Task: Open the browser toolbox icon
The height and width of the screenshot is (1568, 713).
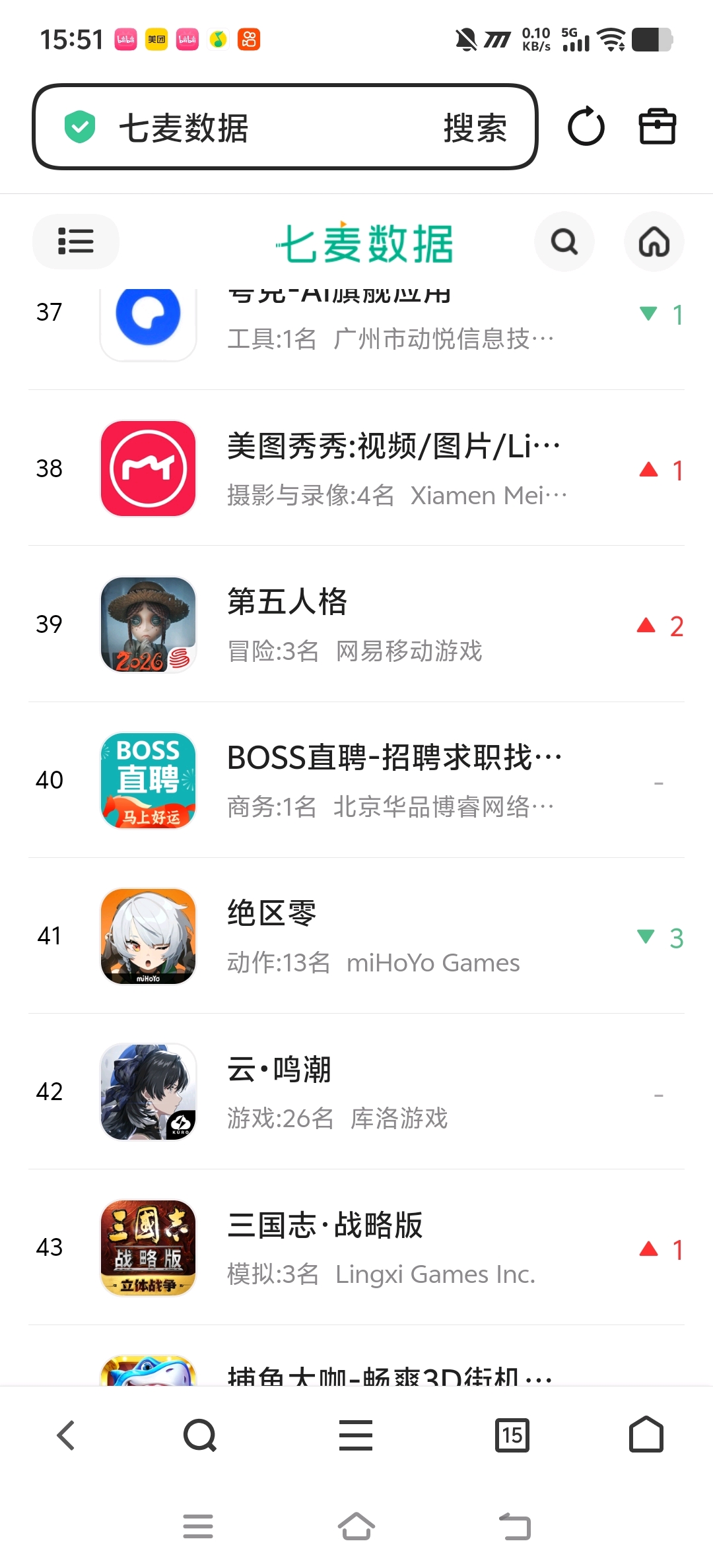Action: tap(658, 126)
